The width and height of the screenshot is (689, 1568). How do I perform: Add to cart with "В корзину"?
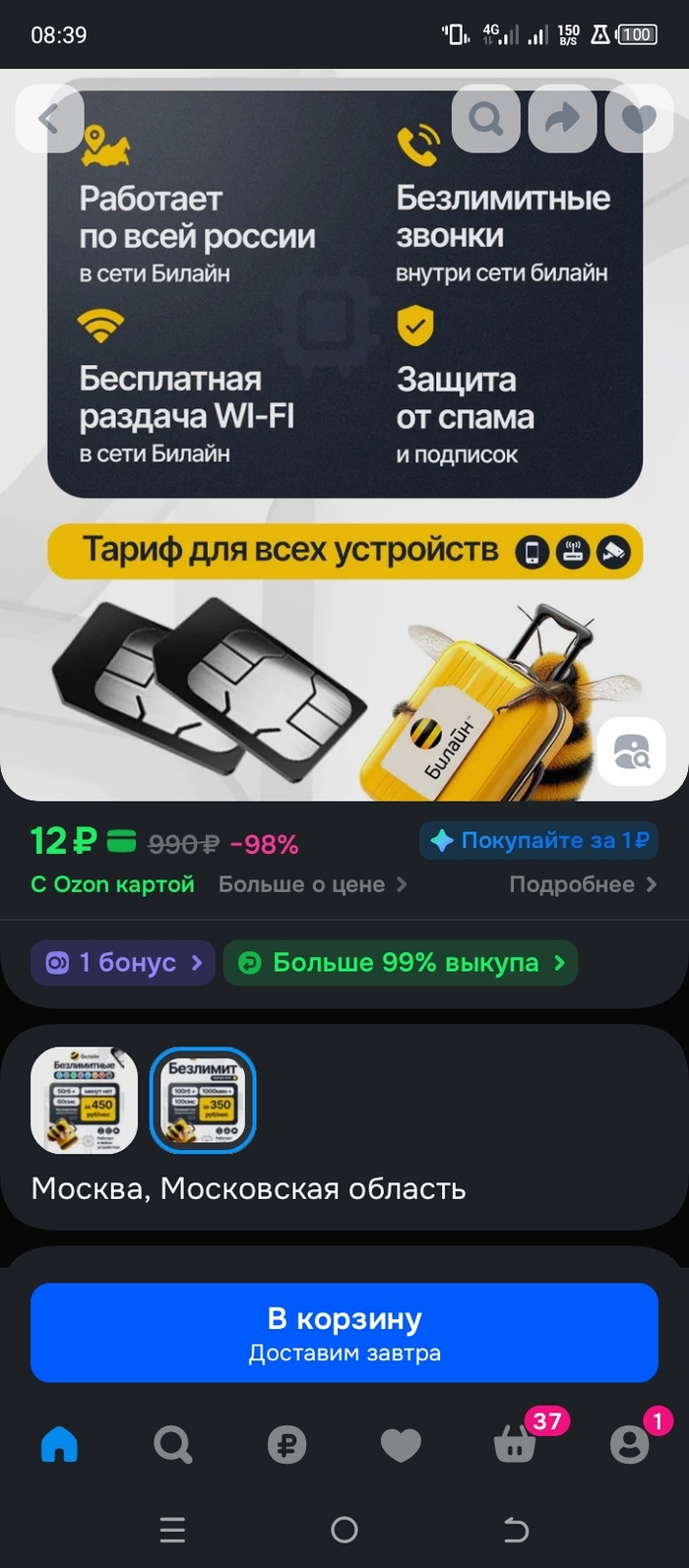344,1332
